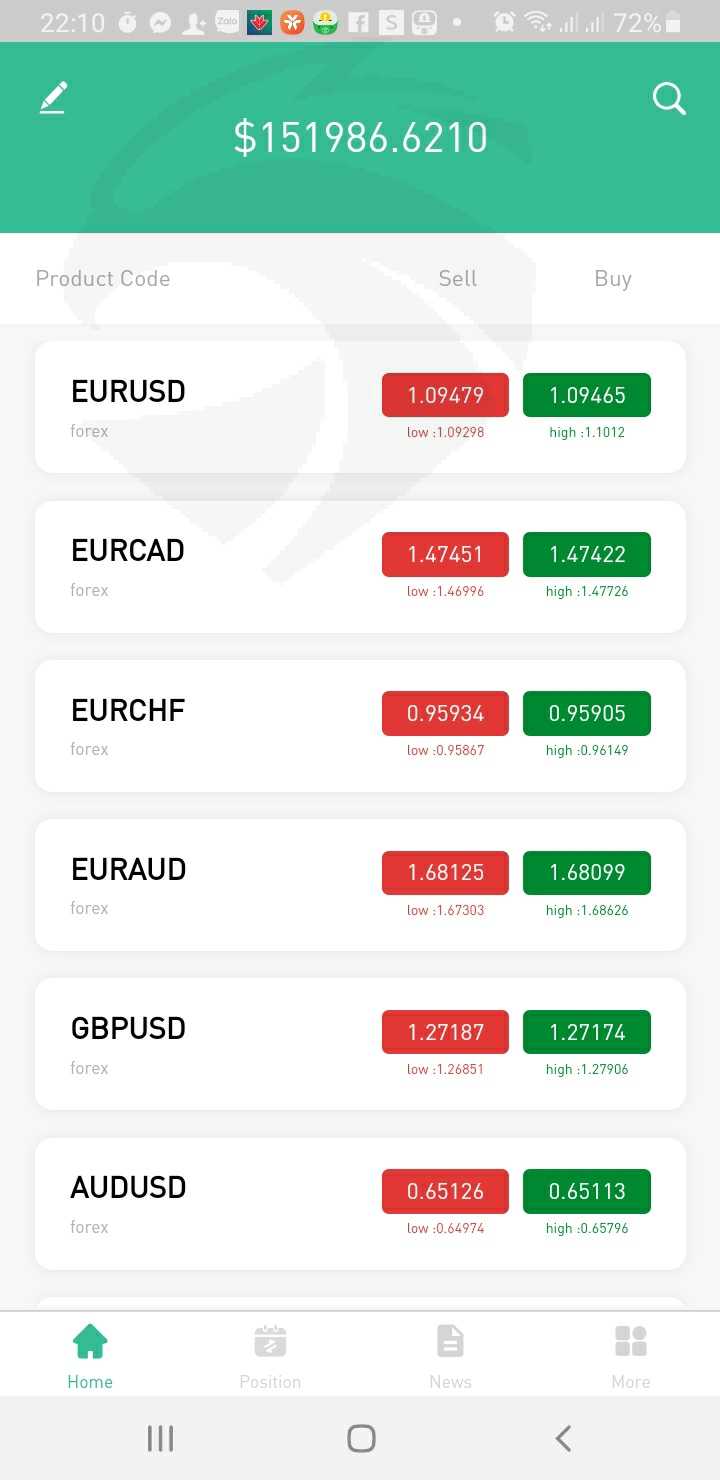Screen dimensions: 720x1480
Task: Sell EURAUD at 1.68125
Action: (445, 872)
